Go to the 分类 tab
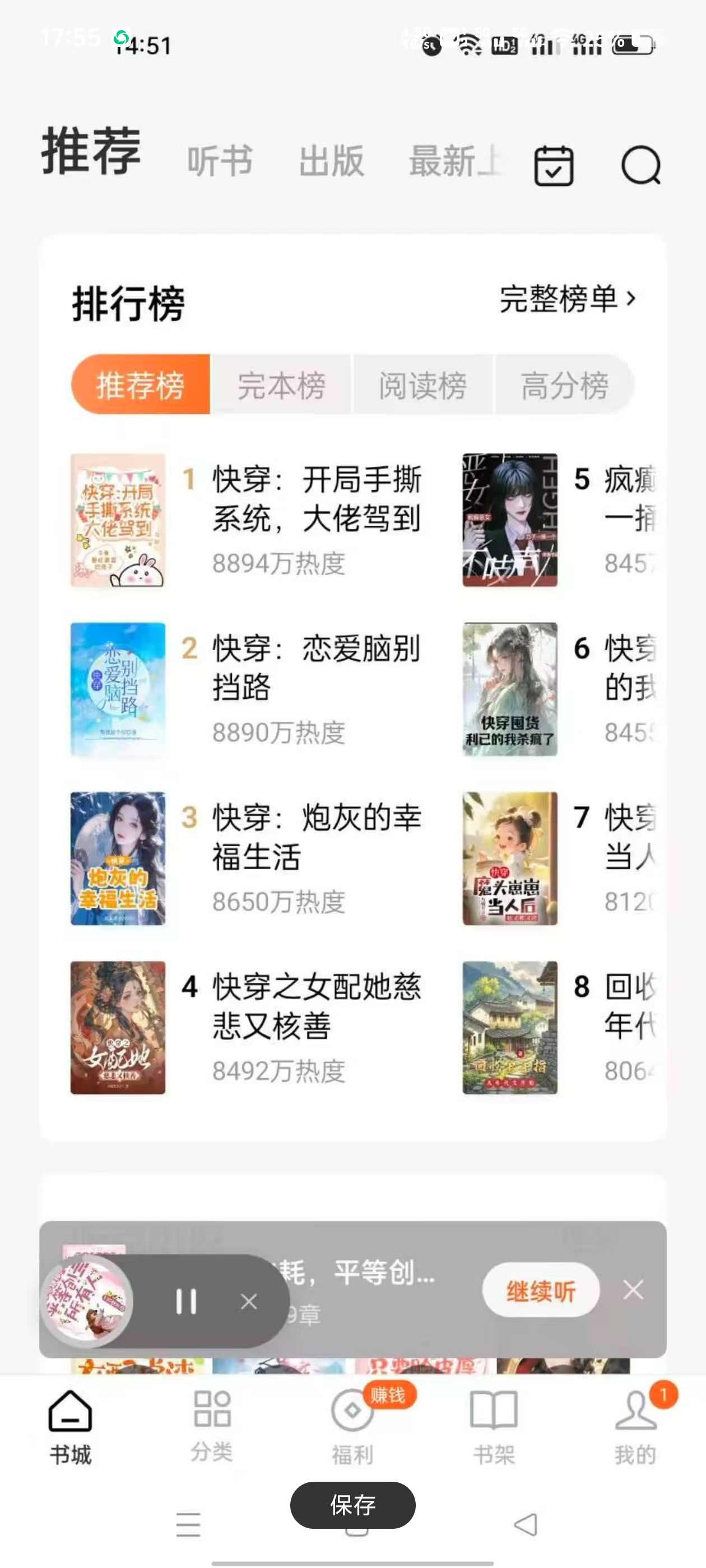Image resolution: width=706 pixels, height=1568 pixels. 211,1426
